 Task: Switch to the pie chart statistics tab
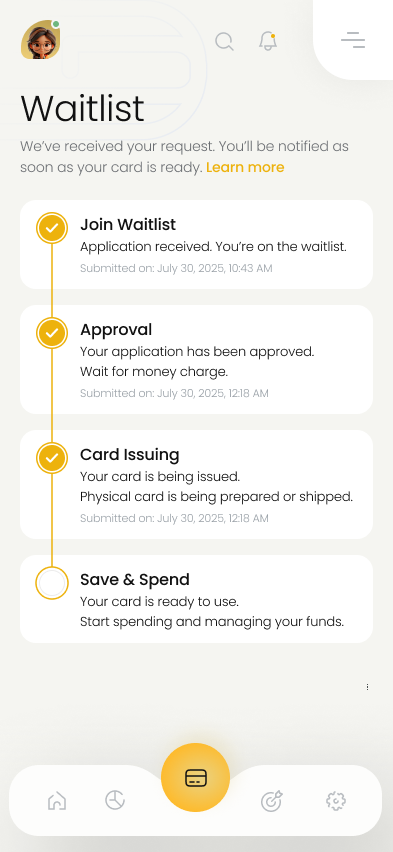(115, 800)
